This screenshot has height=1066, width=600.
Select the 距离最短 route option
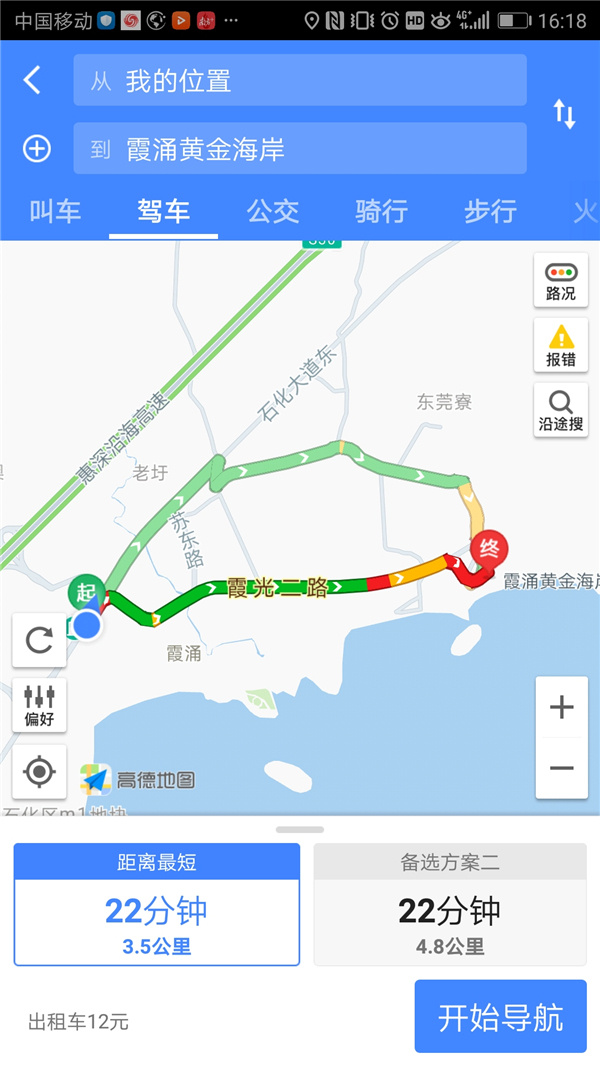click(x=156, y=904)
